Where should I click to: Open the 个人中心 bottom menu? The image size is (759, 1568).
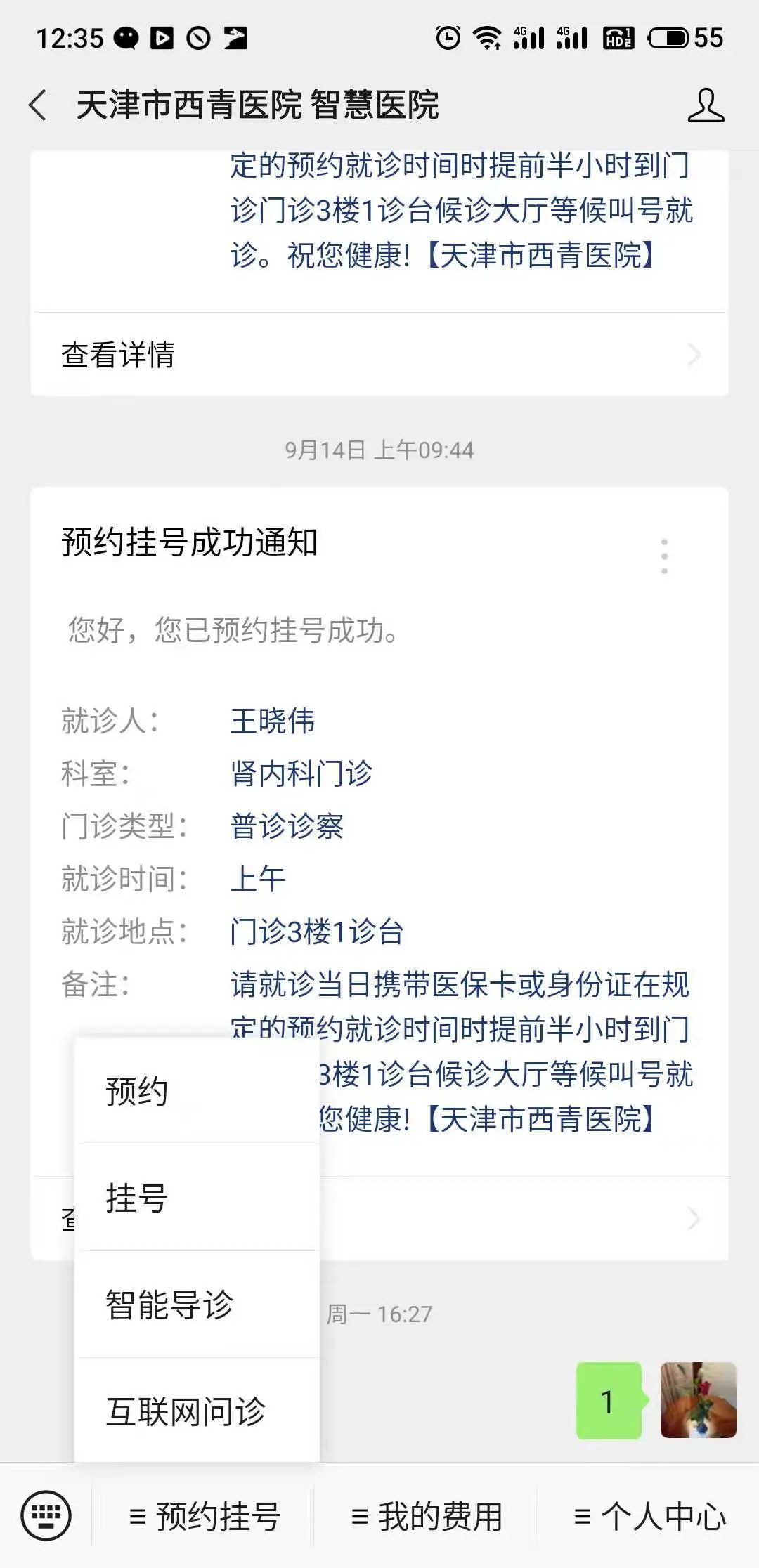pyautogui.click(x=649, y=1515)
